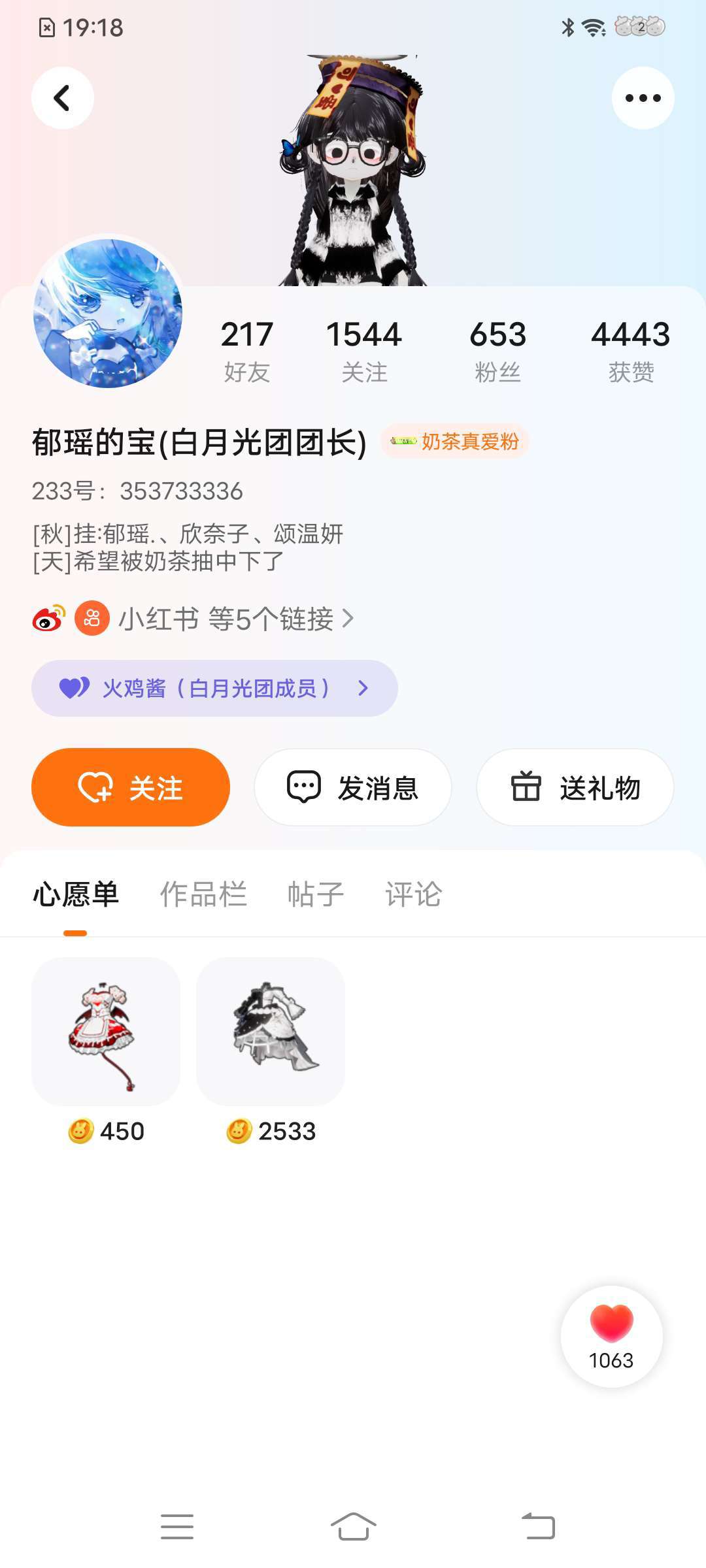The height and width of the screenshot is (1568, 706).
Task: Open the black-white dress priced 2533
Action: tap(271, 1032)
